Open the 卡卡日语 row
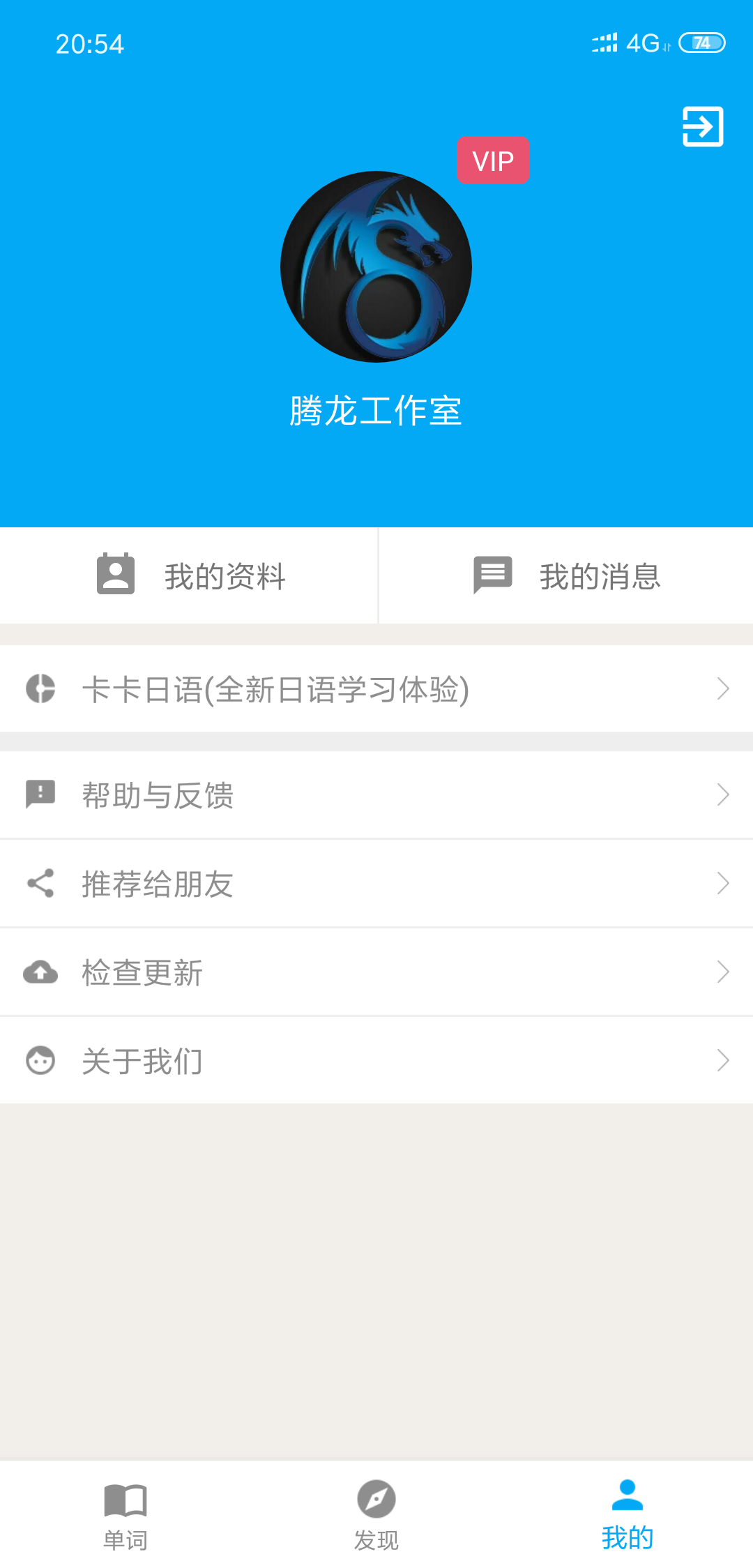The image size is (753, 1568). 376,689
